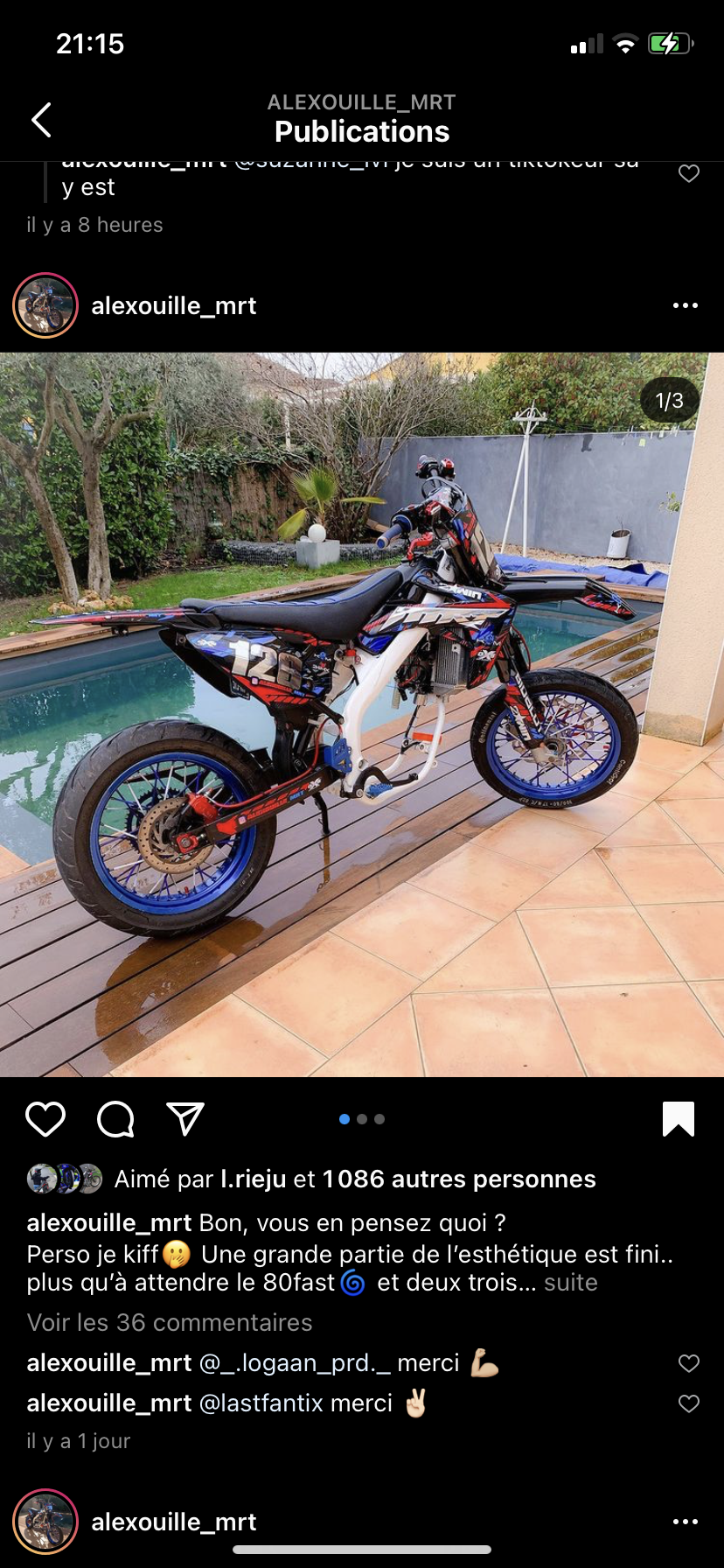724x1568 pixels.
Task: Open the comment bubble under the post
Action: [x=115, y=1119]
